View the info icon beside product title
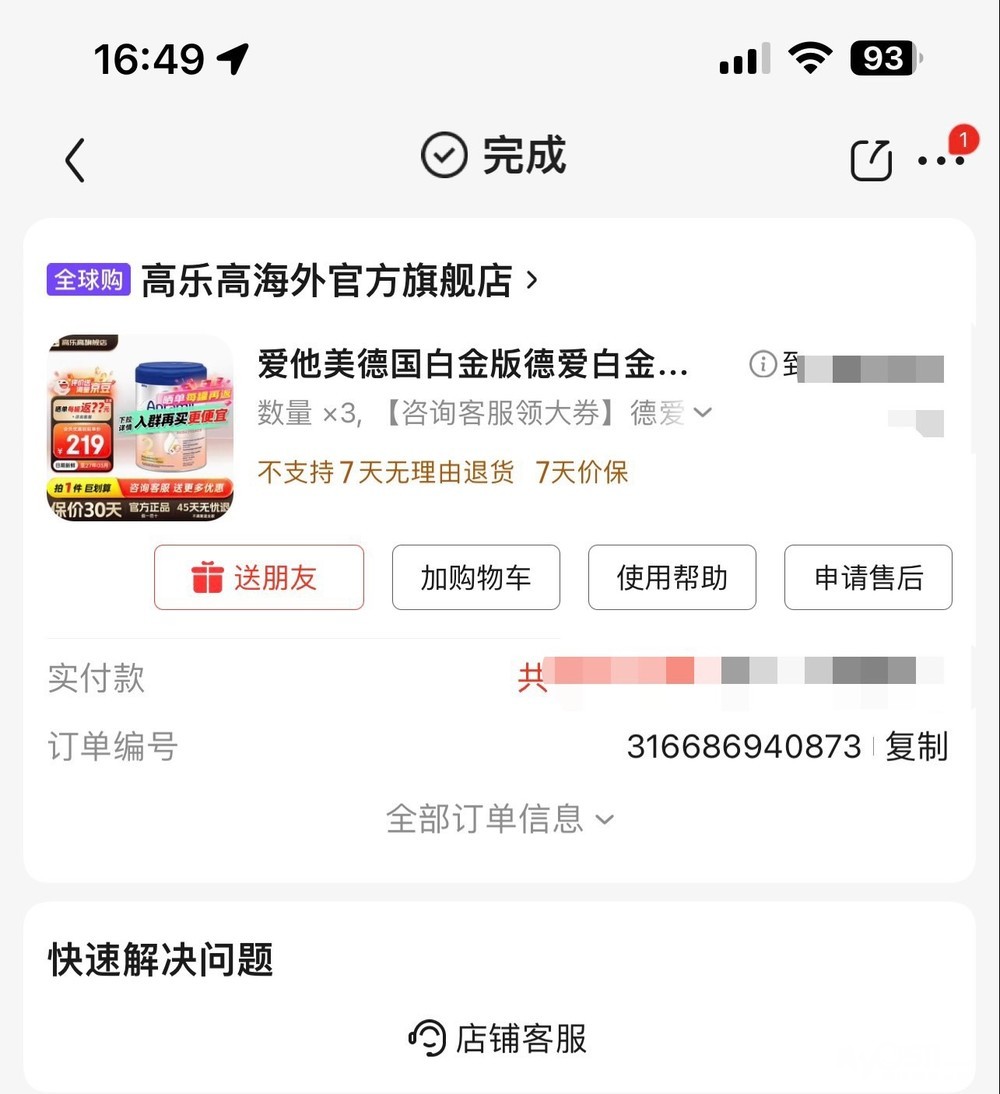This screenshot has height=1094, width=1000. pos(763,365)
